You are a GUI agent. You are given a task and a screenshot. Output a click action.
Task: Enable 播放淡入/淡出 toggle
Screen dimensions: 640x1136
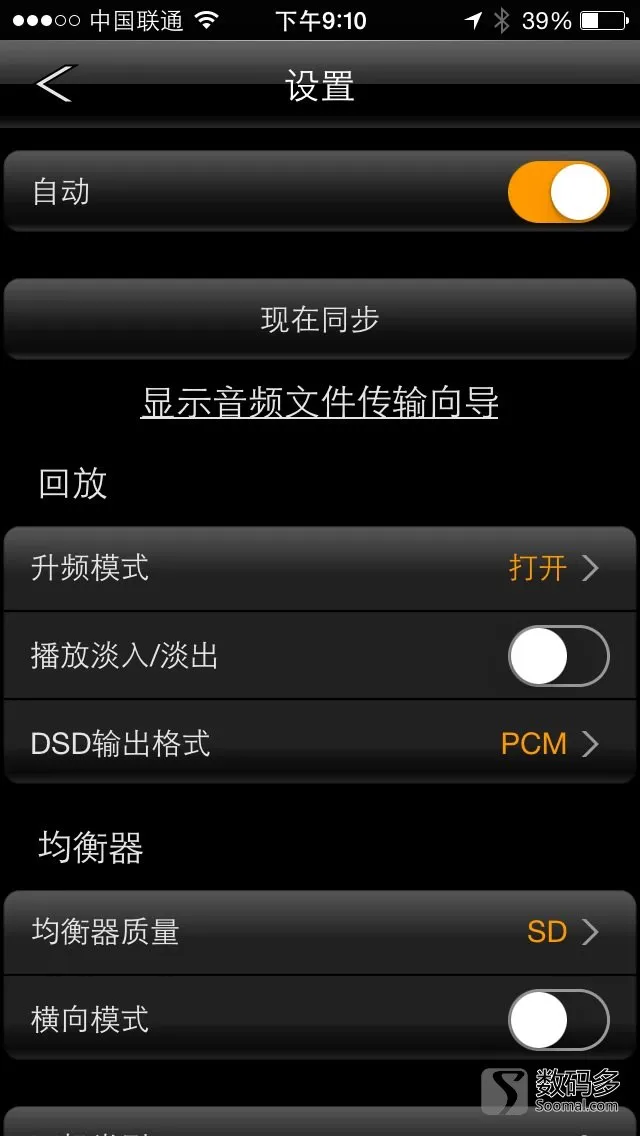click(558, 656)
